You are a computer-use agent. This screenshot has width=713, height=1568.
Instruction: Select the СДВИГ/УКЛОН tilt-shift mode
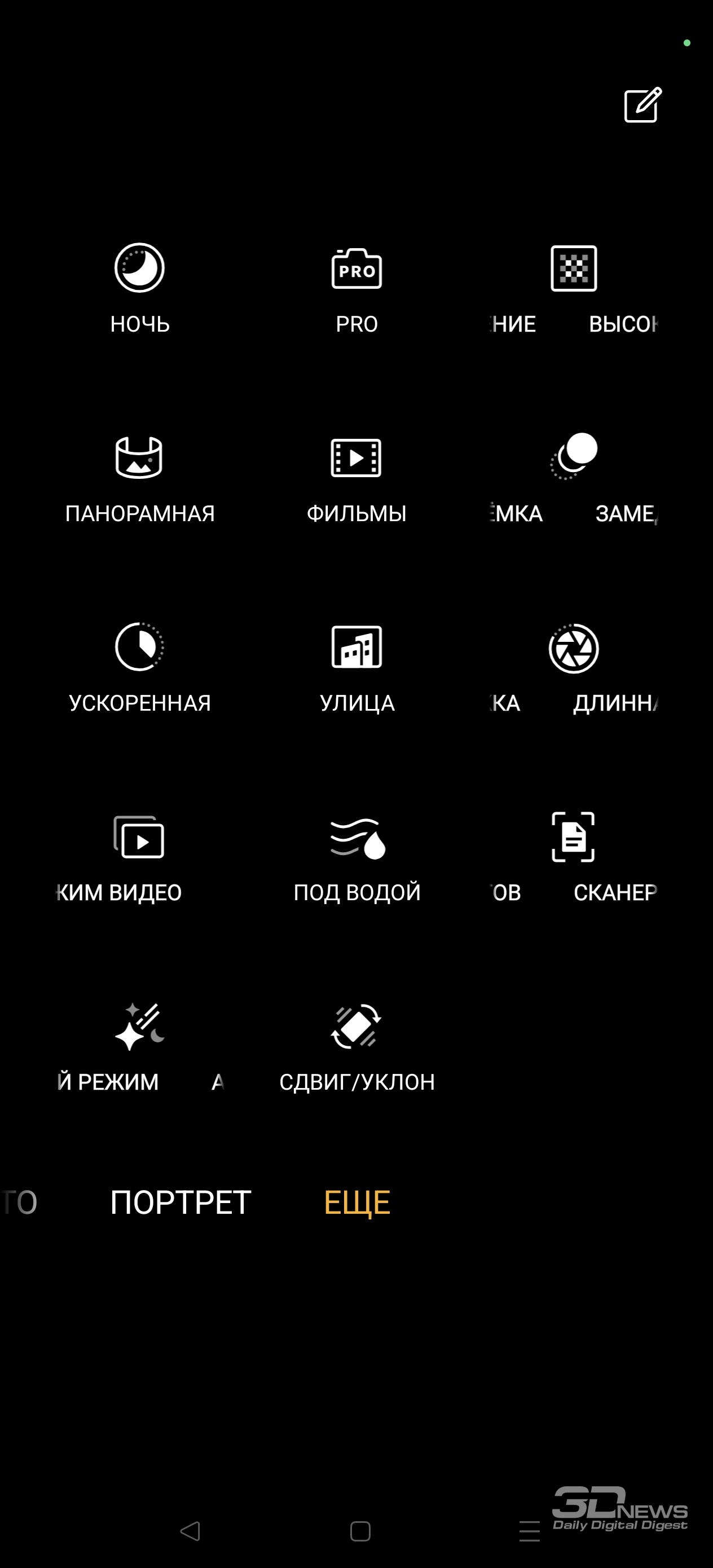[357, 1047]
